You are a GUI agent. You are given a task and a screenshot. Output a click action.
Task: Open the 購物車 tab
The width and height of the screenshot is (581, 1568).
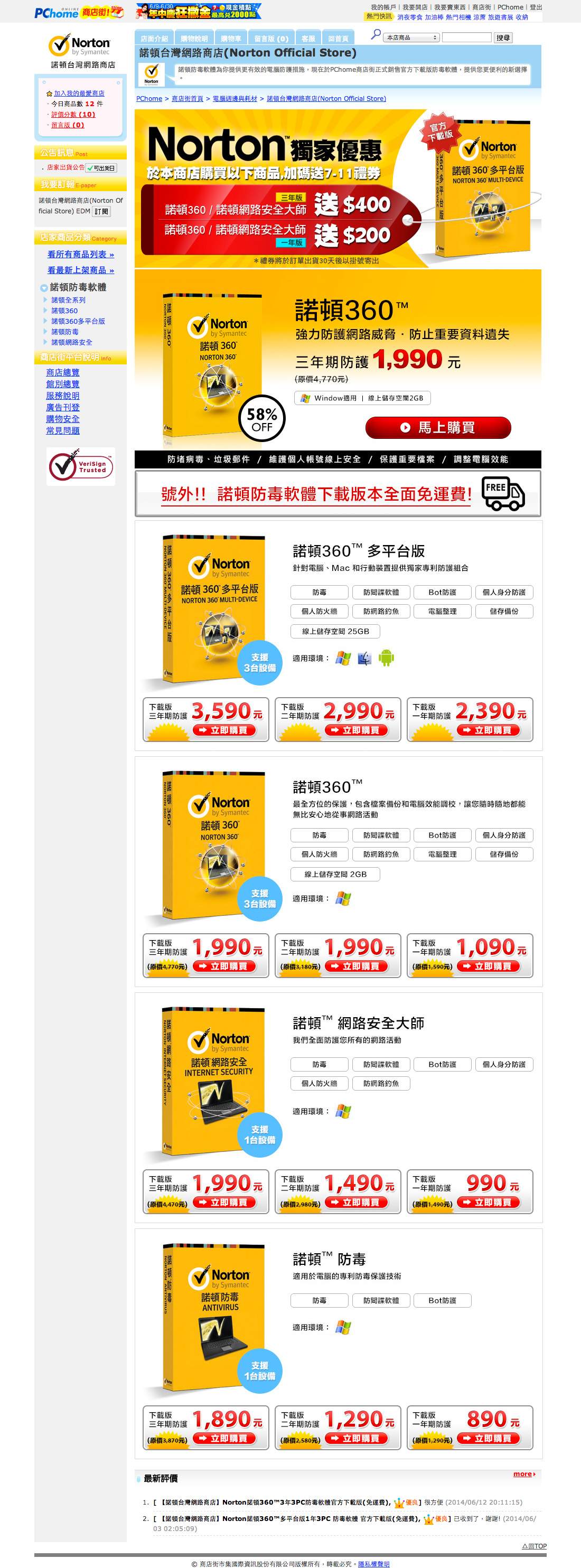pyautogui.click(x=231, y=39)
